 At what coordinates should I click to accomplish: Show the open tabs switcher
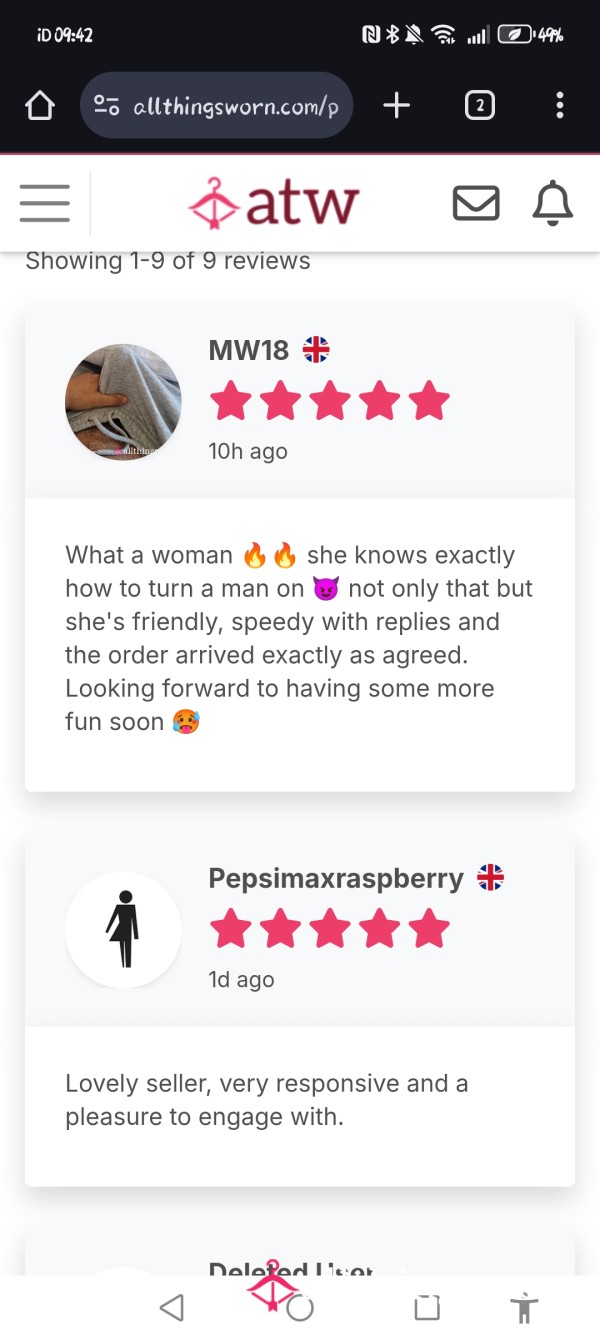[480, 105]
